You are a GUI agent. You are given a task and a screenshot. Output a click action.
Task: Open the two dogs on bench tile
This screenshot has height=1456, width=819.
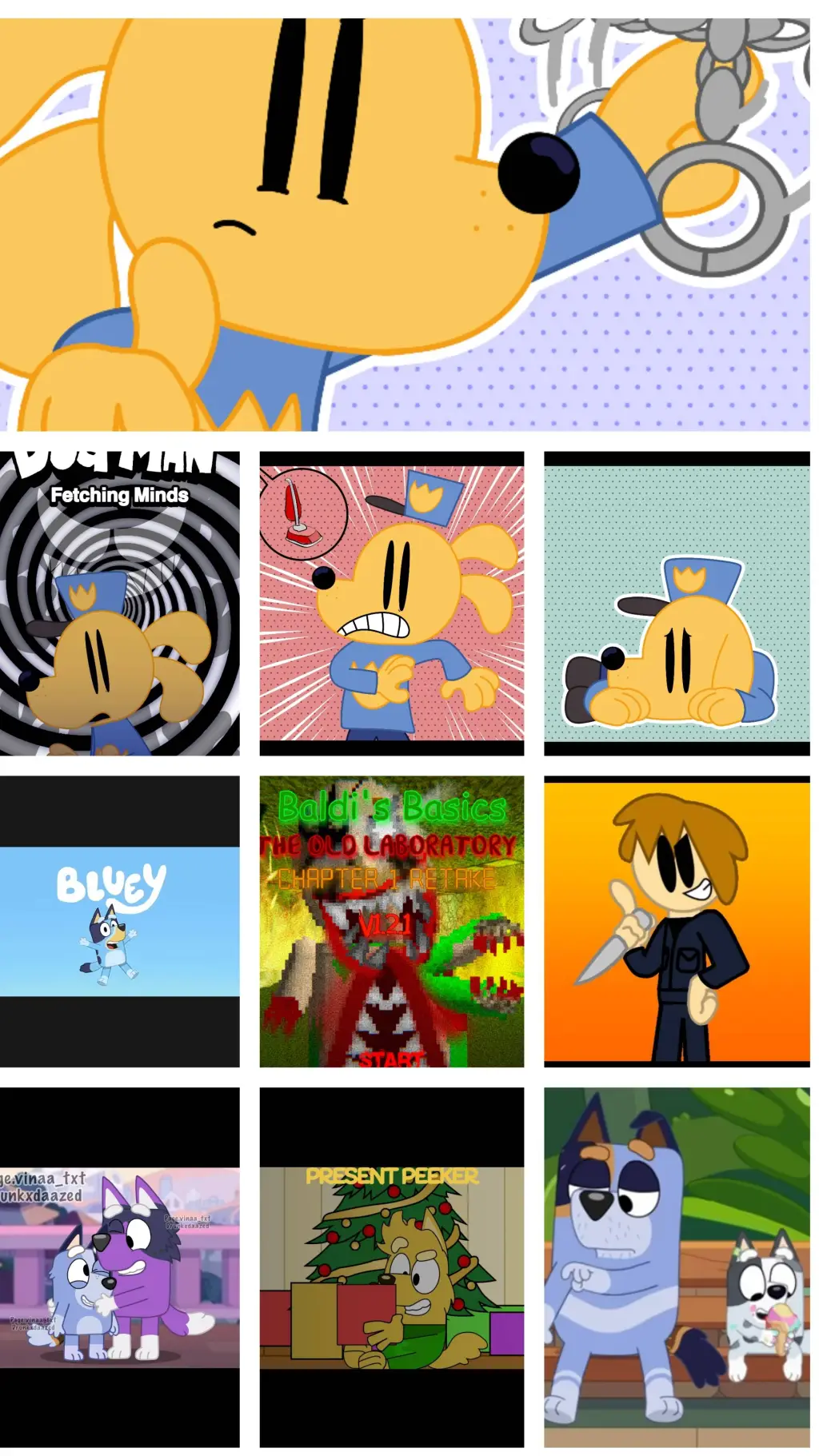tap(677, 1267)
